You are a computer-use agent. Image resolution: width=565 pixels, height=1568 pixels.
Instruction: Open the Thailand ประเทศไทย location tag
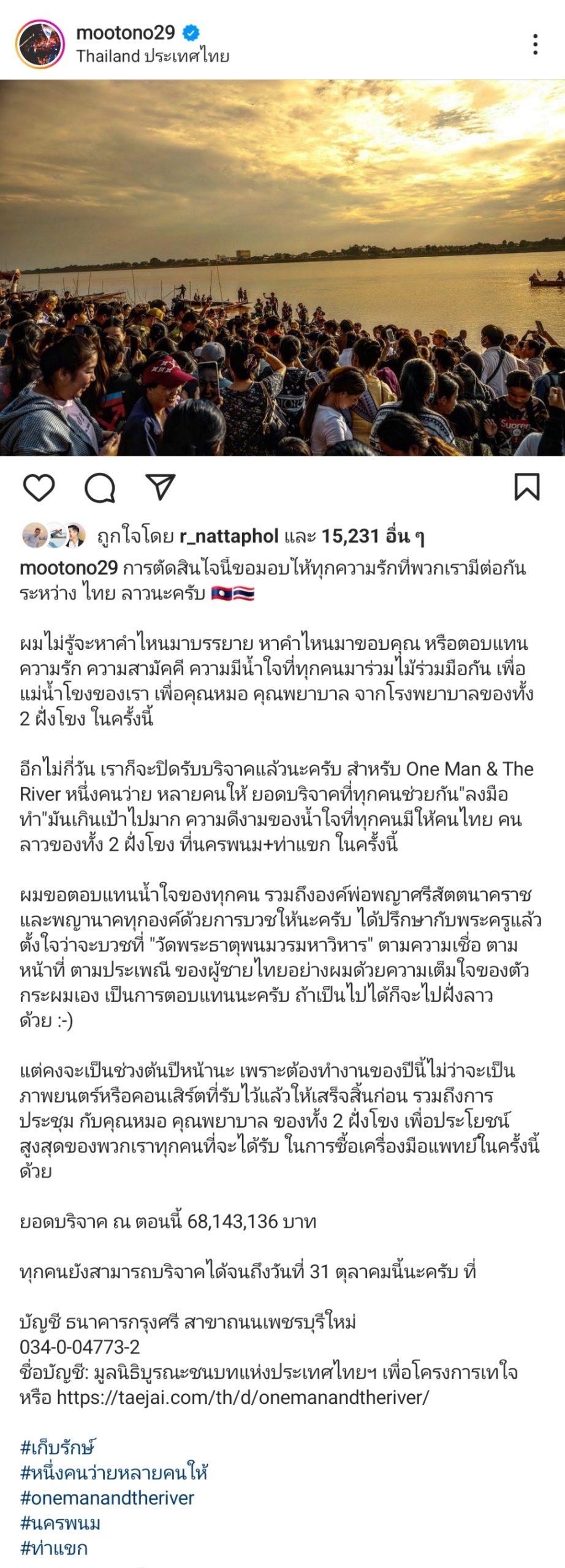tap(153, 56)
